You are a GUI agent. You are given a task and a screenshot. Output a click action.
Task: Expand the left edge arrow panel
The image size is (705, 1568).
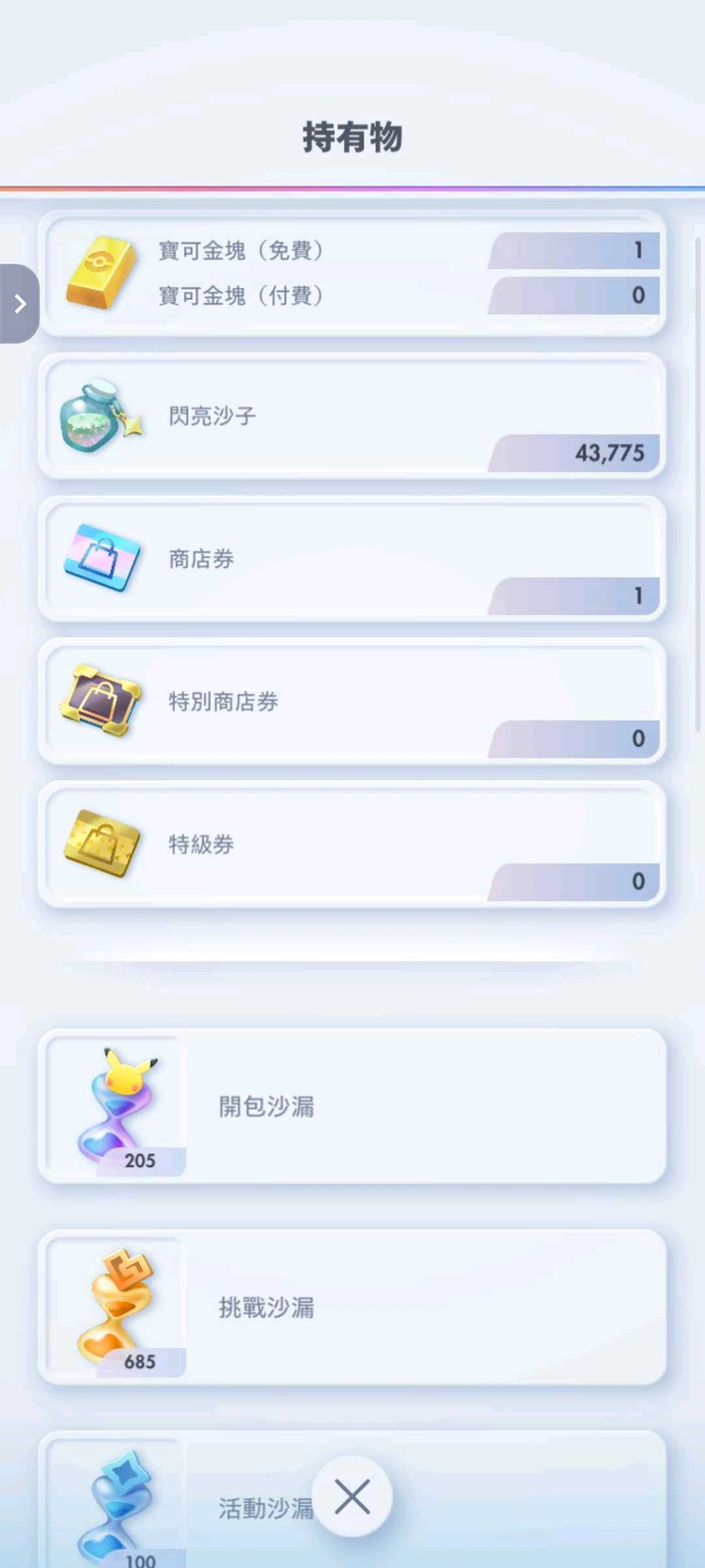click(x=17, y=303)
